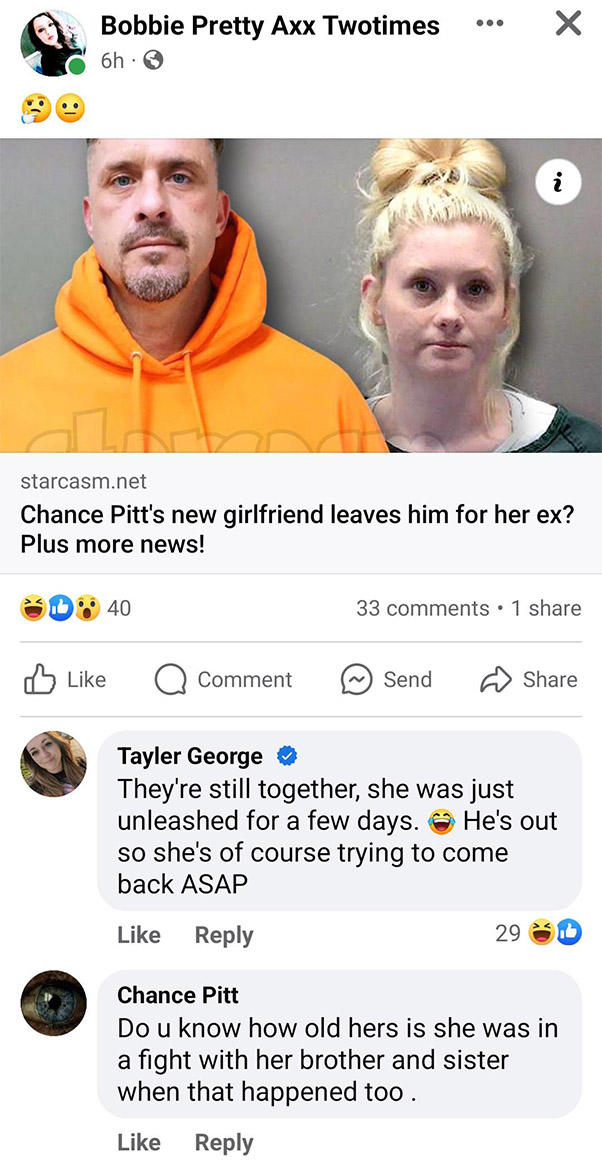Like this post
This screenshot has height=1161, width=602.
pos(65,679)
